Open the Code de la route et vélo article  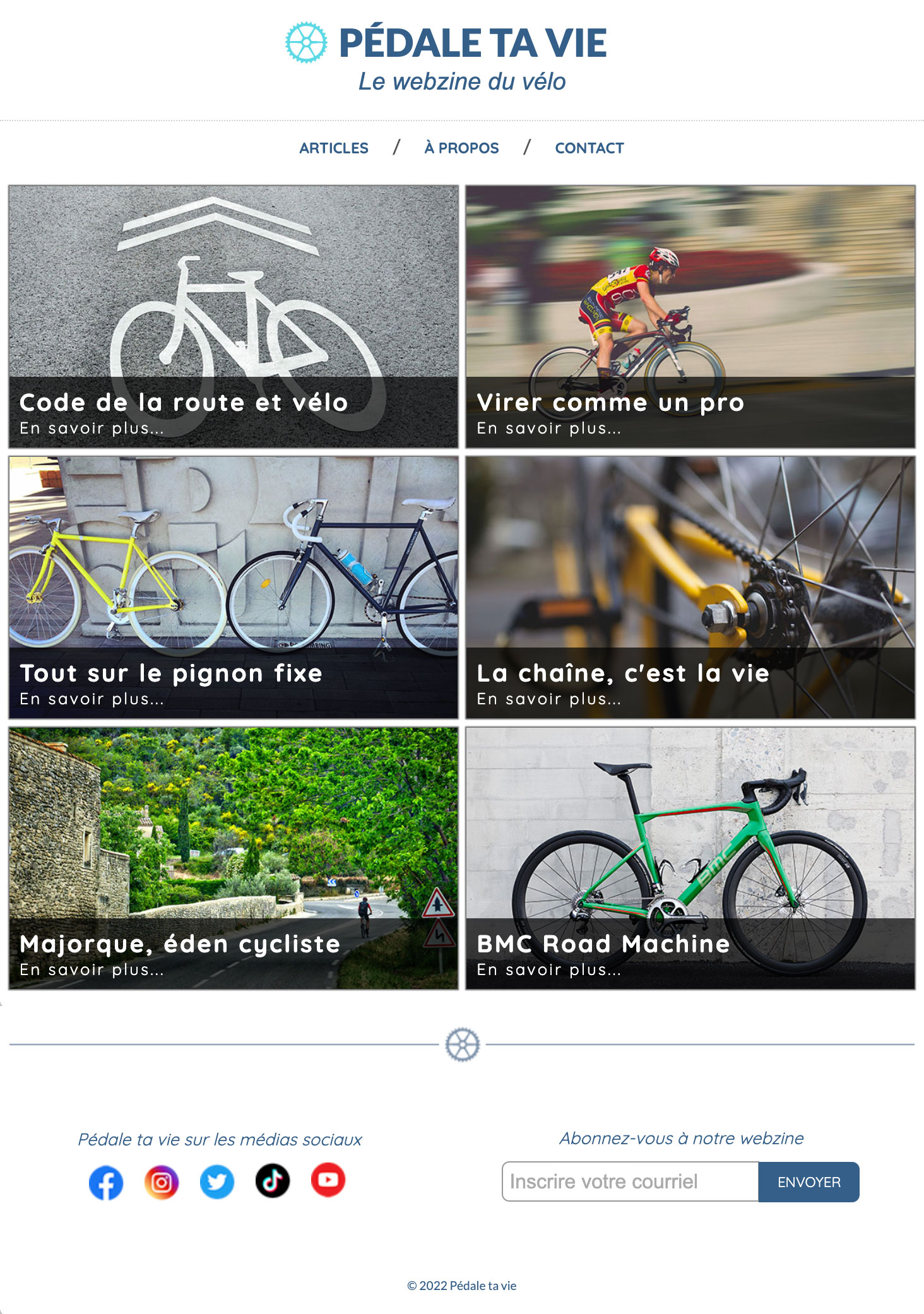click(x=234, y=316)
